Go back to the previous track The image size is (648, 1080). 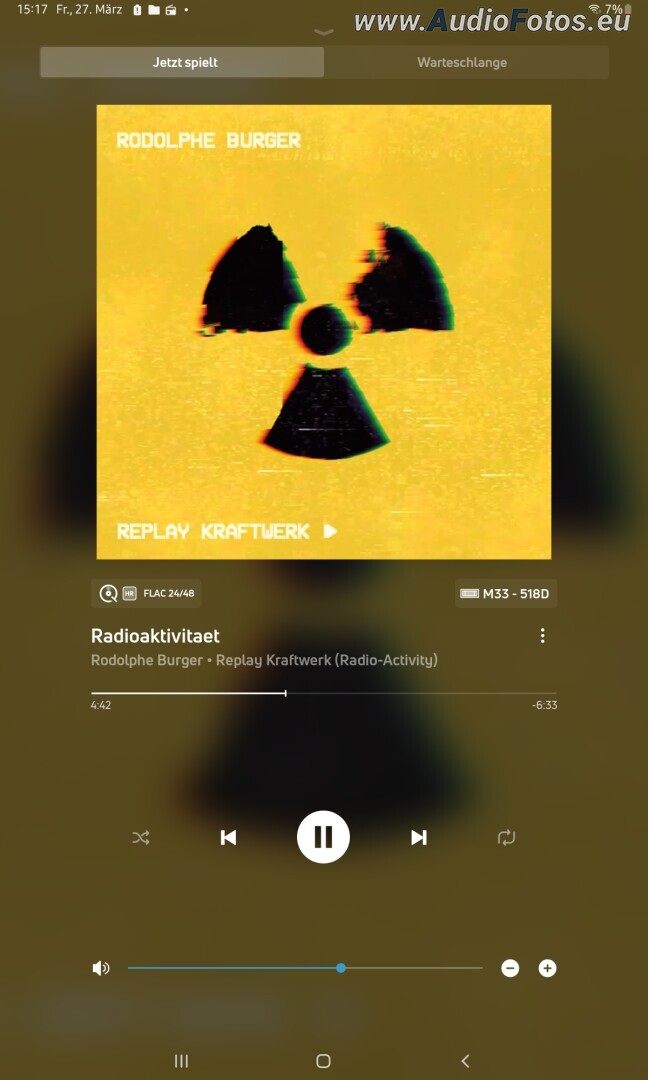click(x=228, y=838)
